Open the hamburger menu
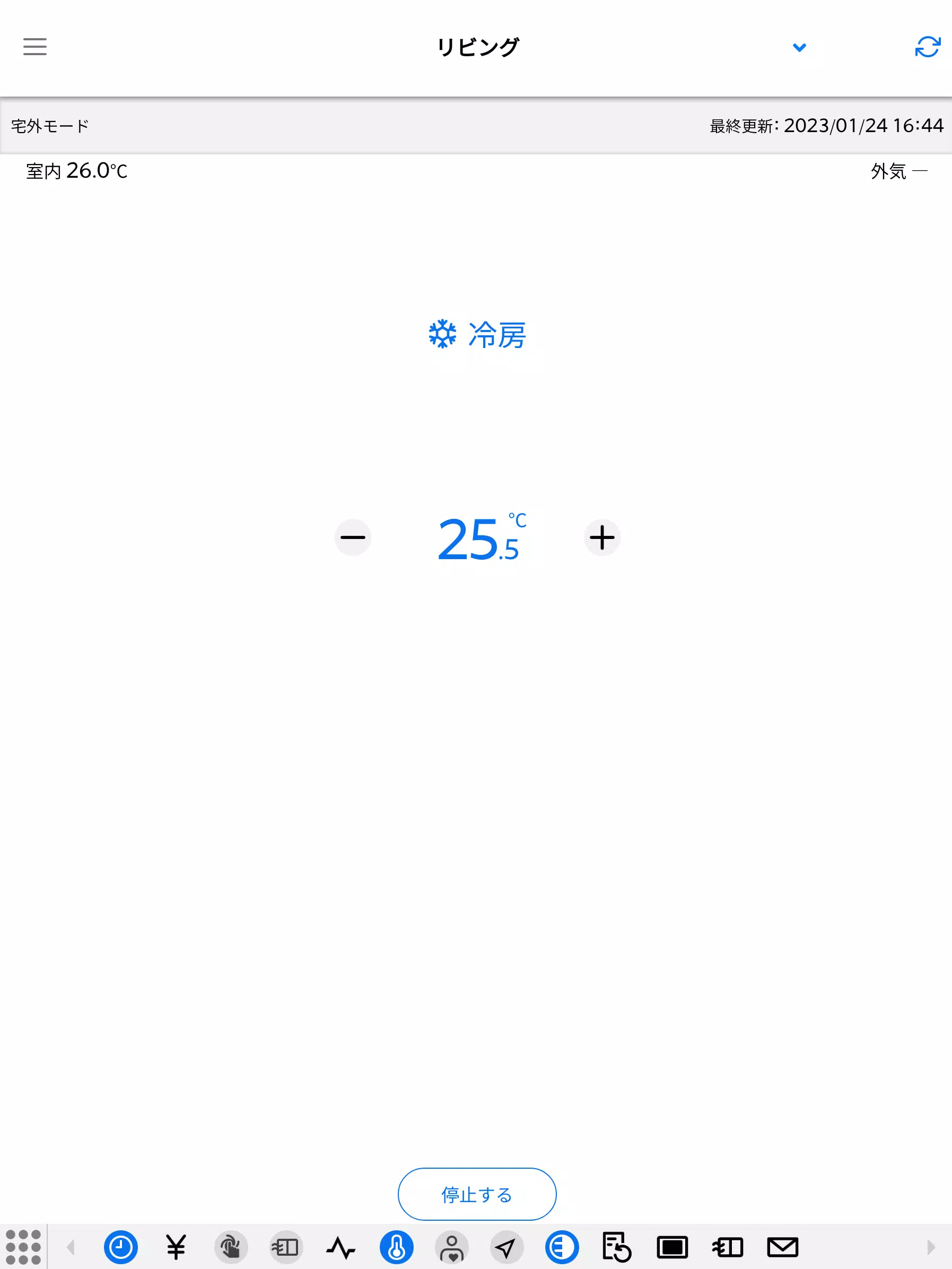This screenshot has width=952, height=1269. coord(35,47)
